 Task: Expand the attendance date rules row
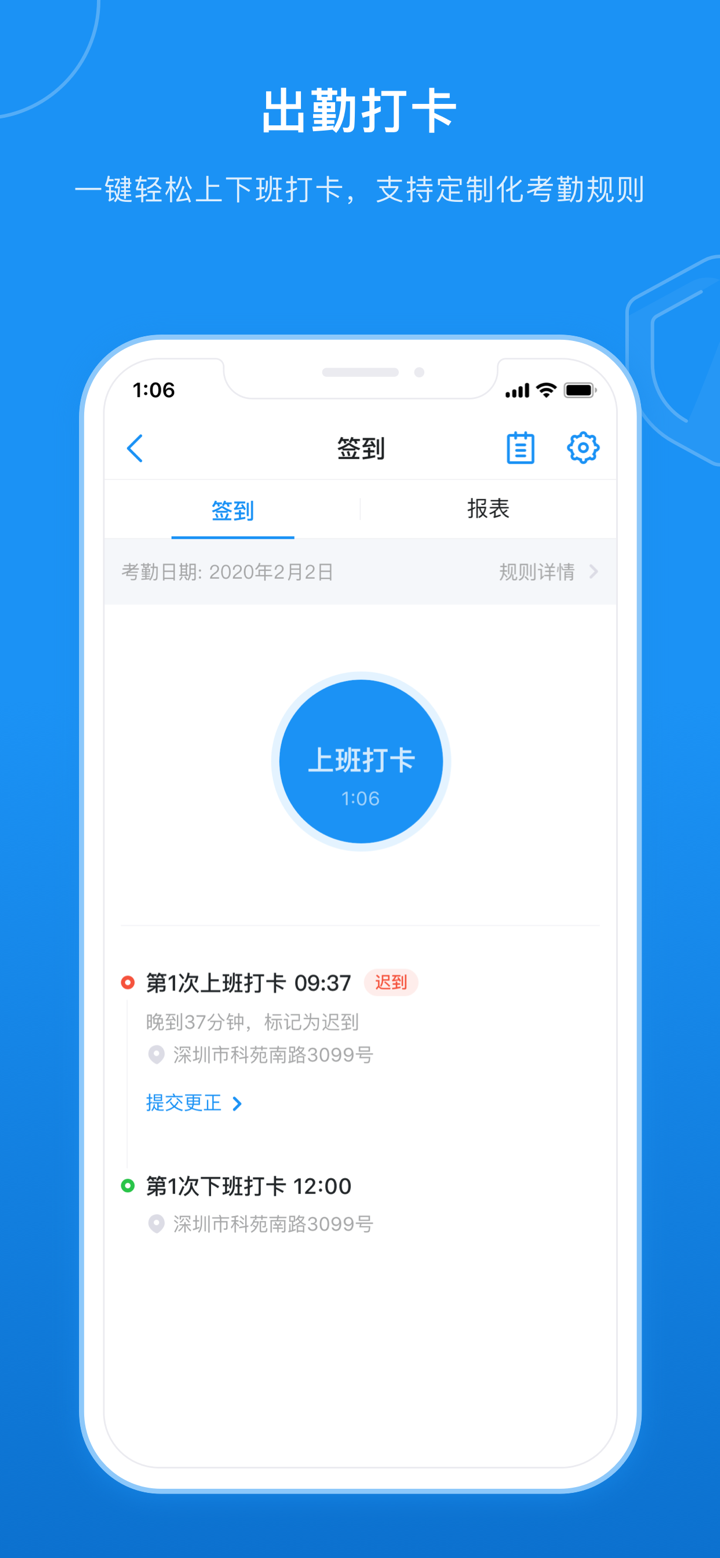[360, 570]
